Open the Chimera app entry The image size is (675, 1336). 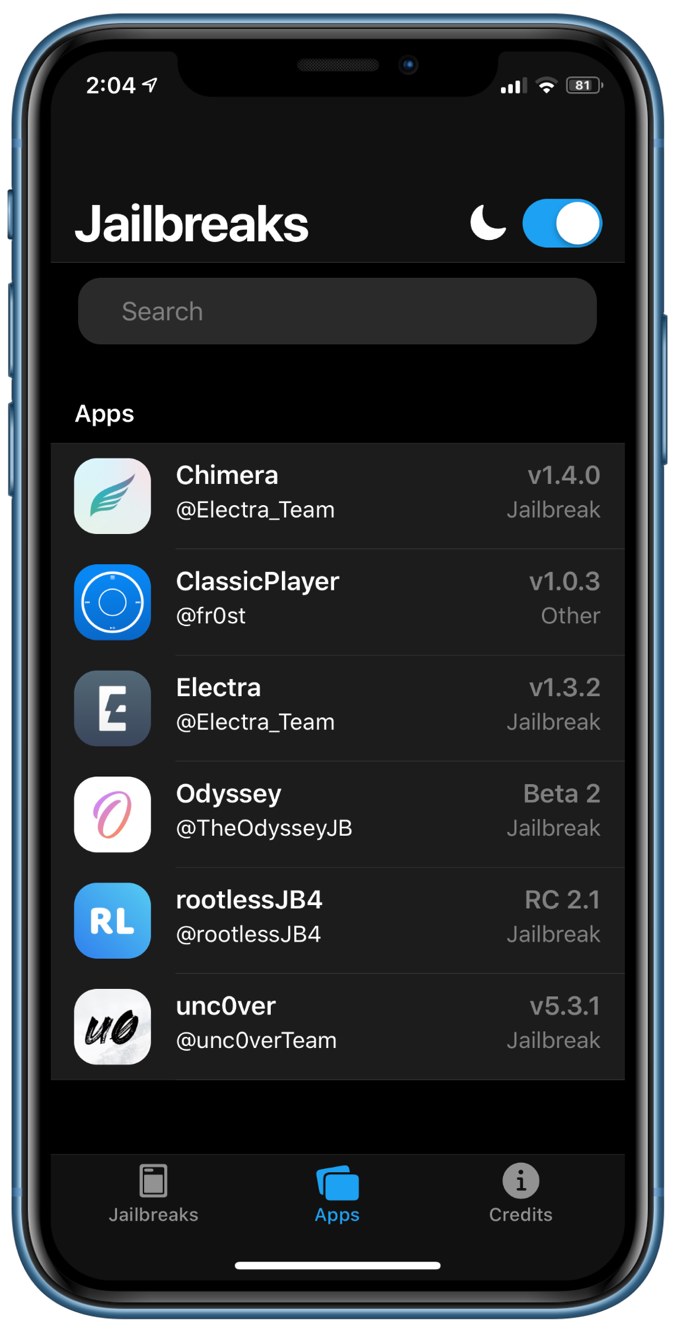pos(338,496)
